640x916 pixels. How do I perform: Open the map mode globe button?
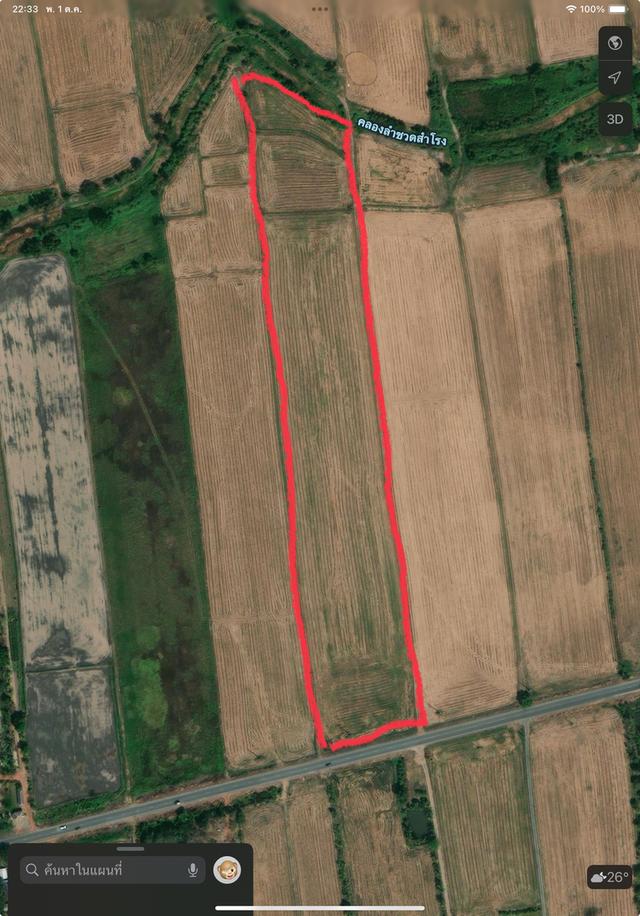616,43
